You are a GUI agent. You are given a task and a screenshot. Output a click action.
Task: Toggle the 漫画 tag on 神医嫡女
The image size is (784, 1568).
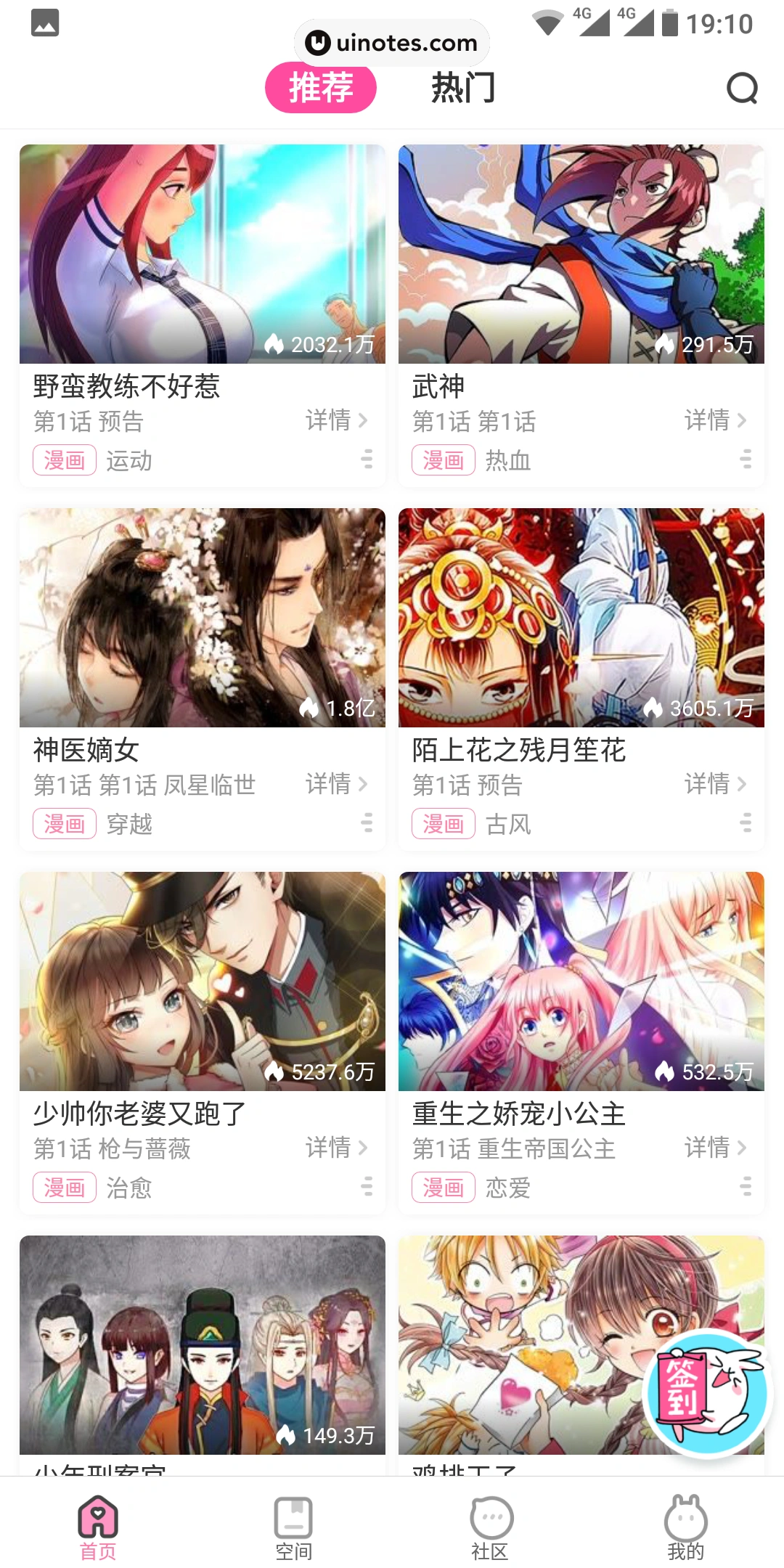64,824
